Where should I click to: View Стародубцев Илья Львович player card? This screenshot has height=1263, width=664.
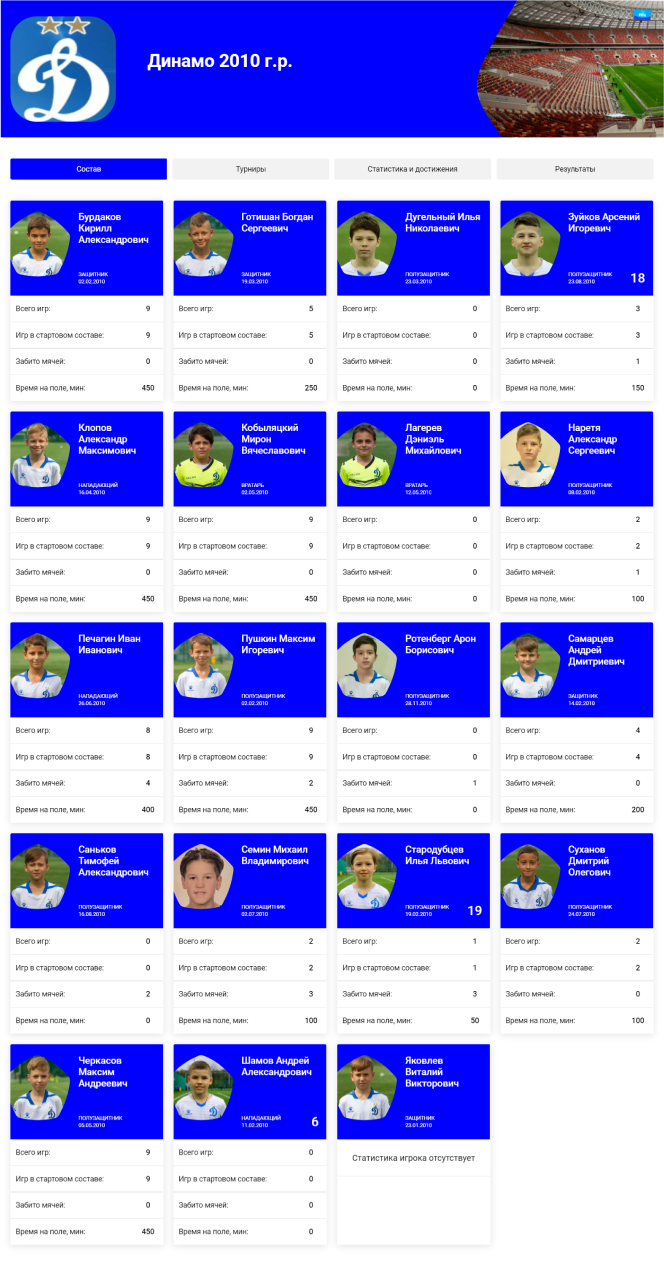413,880
